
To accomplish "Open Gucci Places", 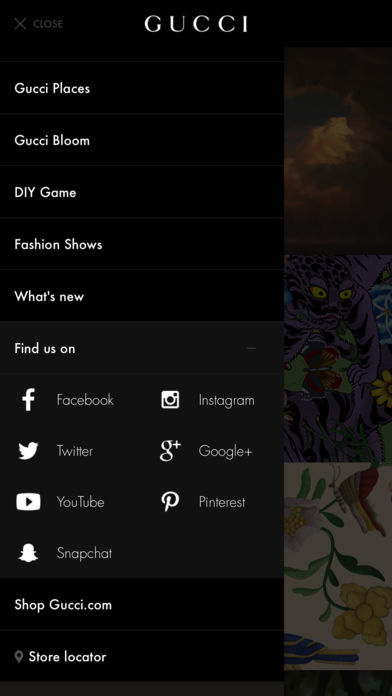I will pos(142,88).
